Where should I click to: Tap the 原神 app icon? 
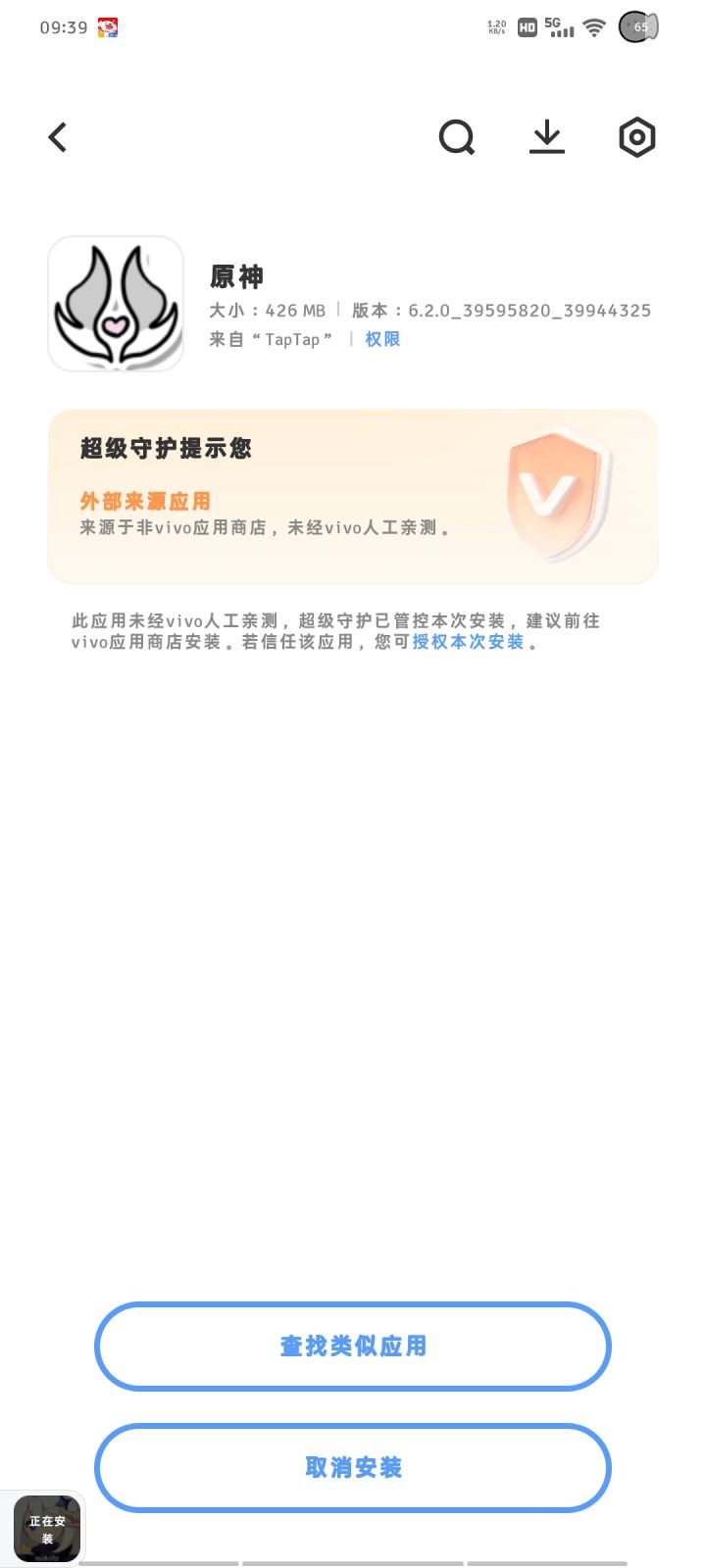tap(115, 304)
